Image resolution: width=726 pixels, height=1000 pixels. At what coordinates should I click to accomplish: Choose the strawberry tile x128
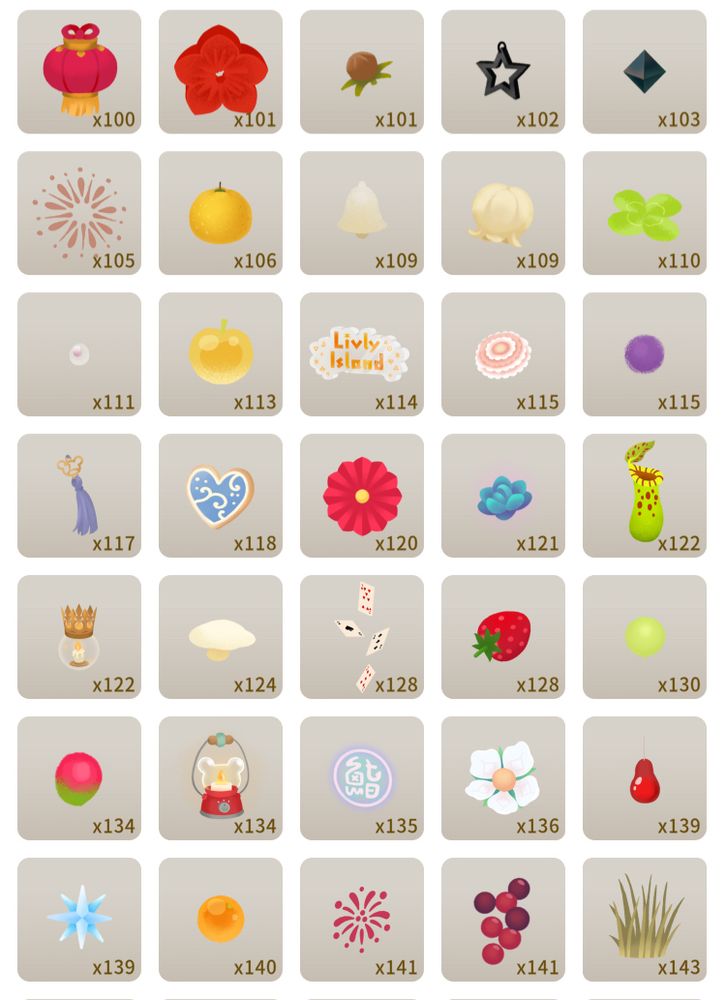coord(503,637)
